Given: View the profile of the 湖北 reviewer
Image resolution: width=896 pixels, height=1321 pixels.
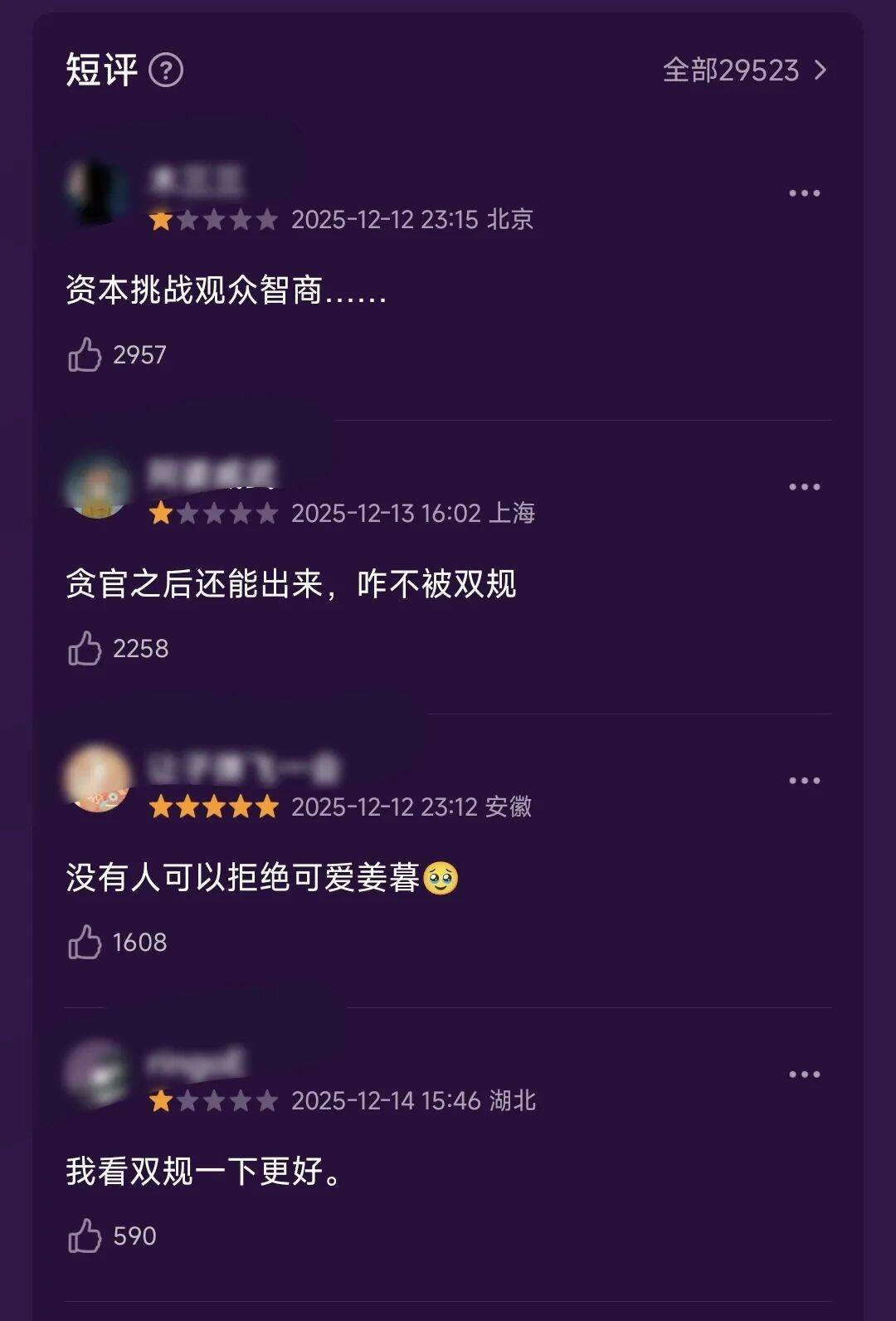Looking at the screenshot, I should (x=98, y=1074).
